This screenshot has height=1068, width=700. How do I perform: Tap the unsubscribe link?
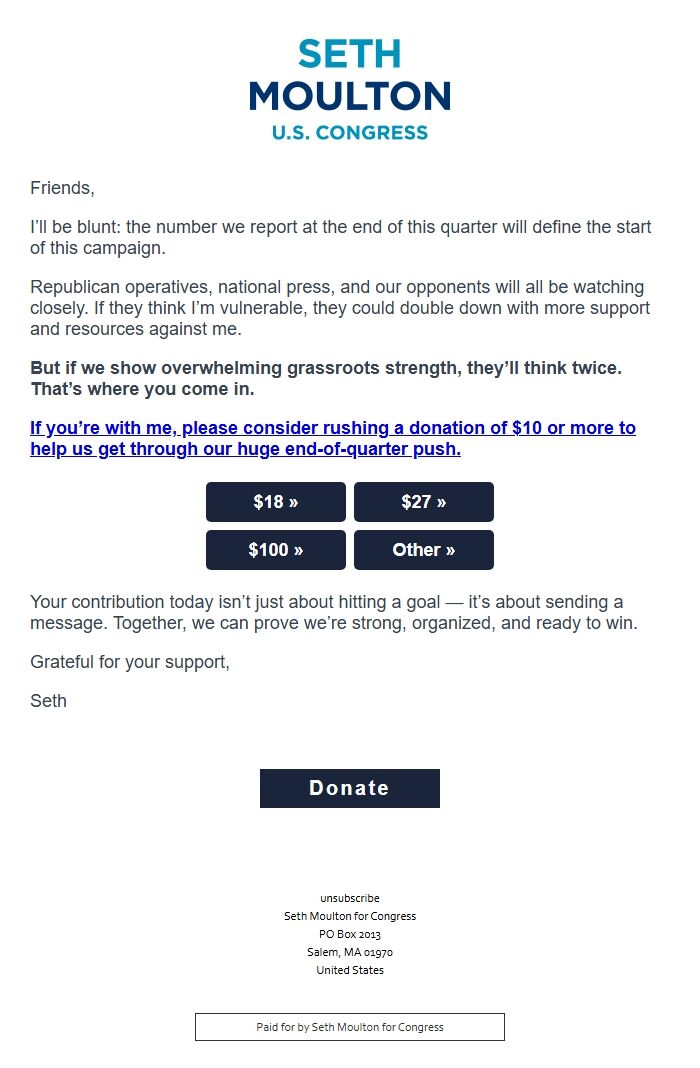coord(350,898)
